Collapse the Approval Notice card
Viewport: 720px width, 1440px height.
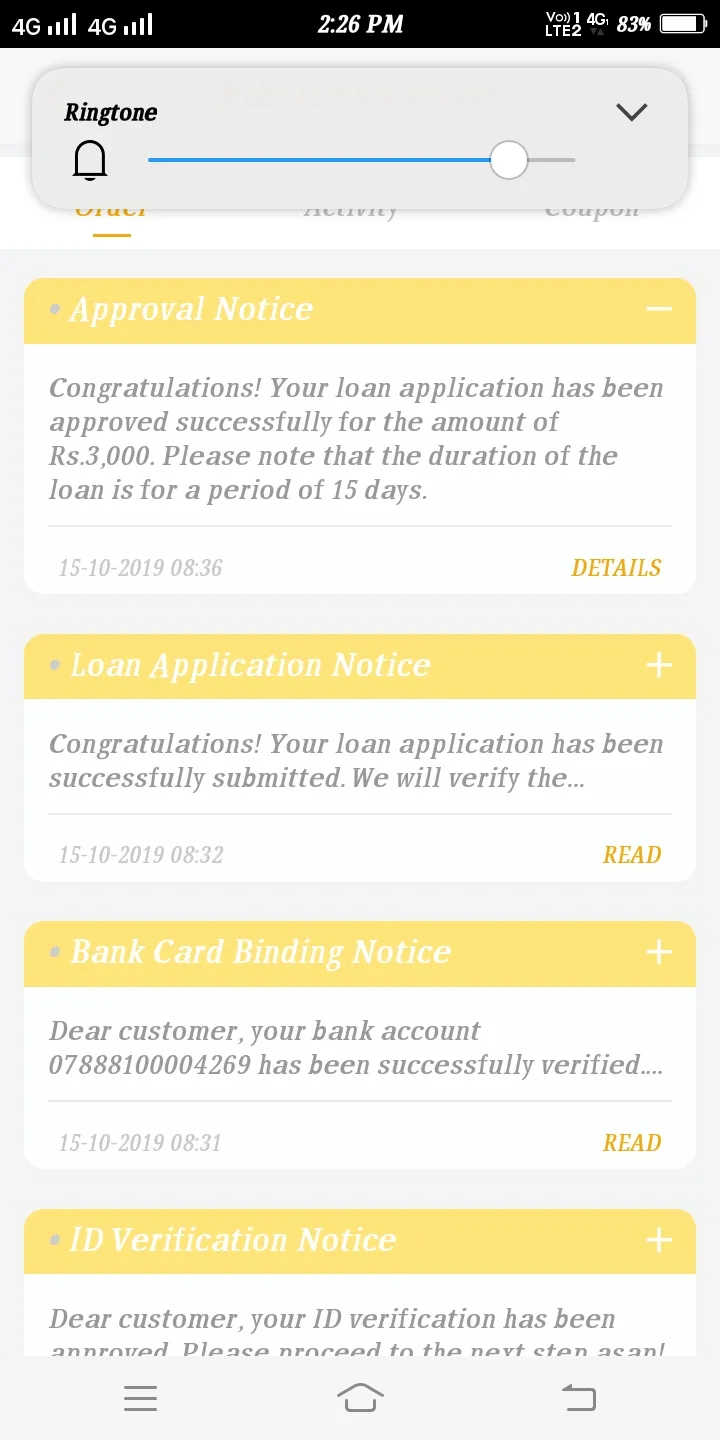659,310
